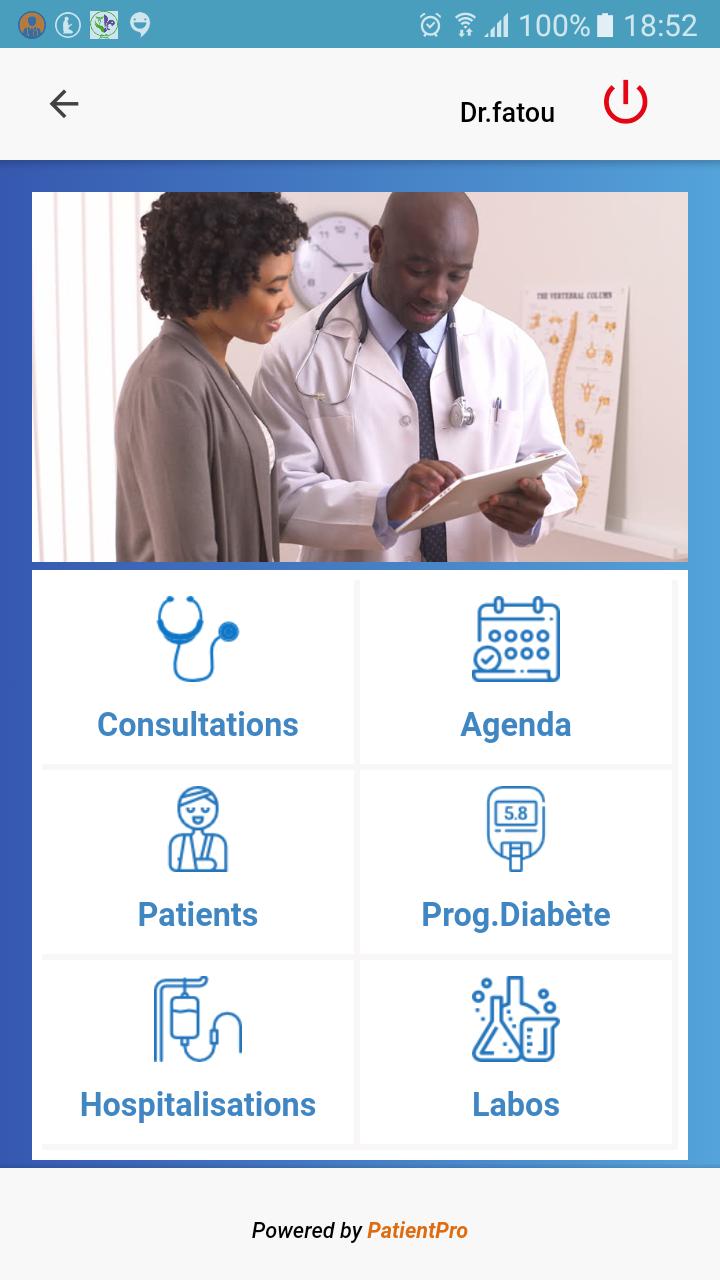720x1280 pixels.
Task: Go back using the arrow icon
Action: click(64, 104)
